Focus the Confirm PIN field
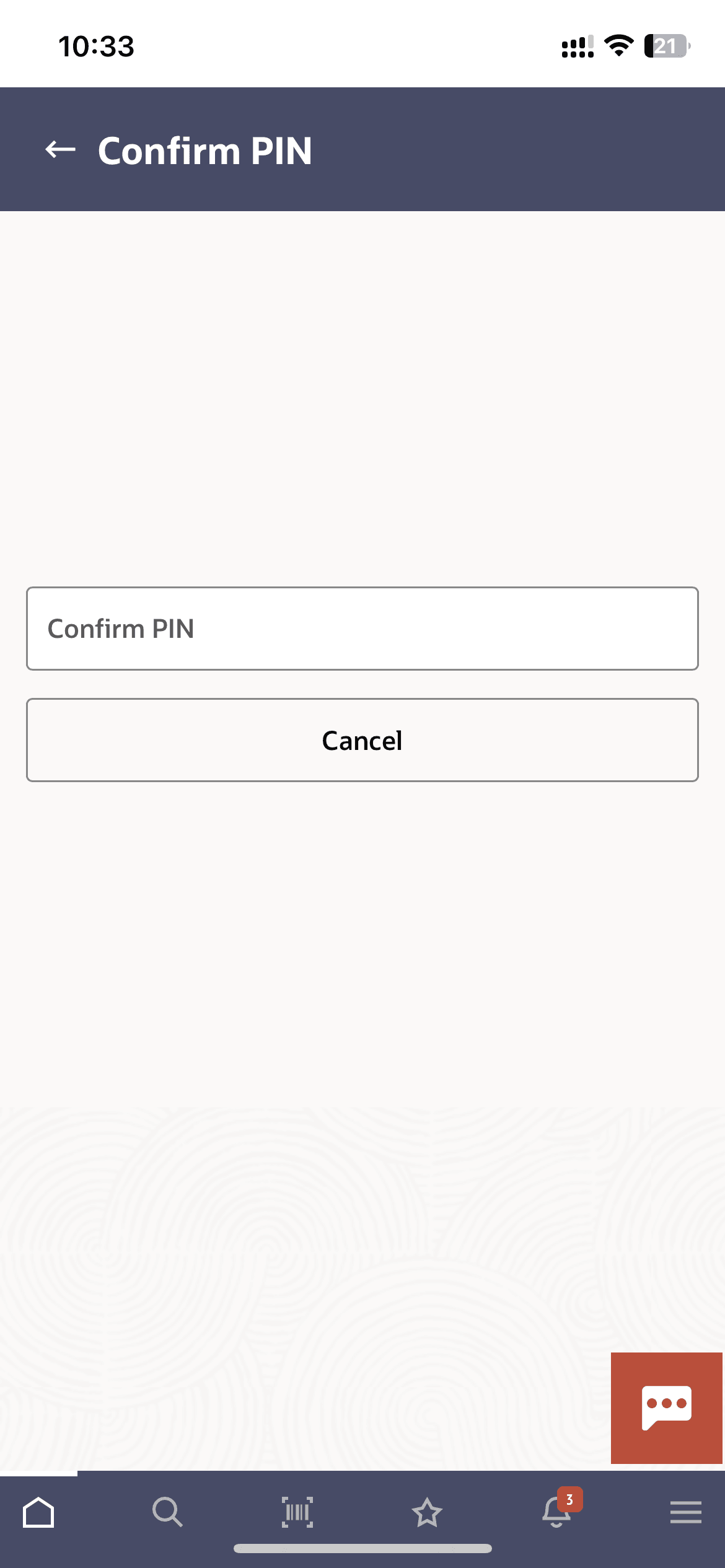Image resolution: width=725 pixels, height=1568 pixels. [x=362, y=629]
